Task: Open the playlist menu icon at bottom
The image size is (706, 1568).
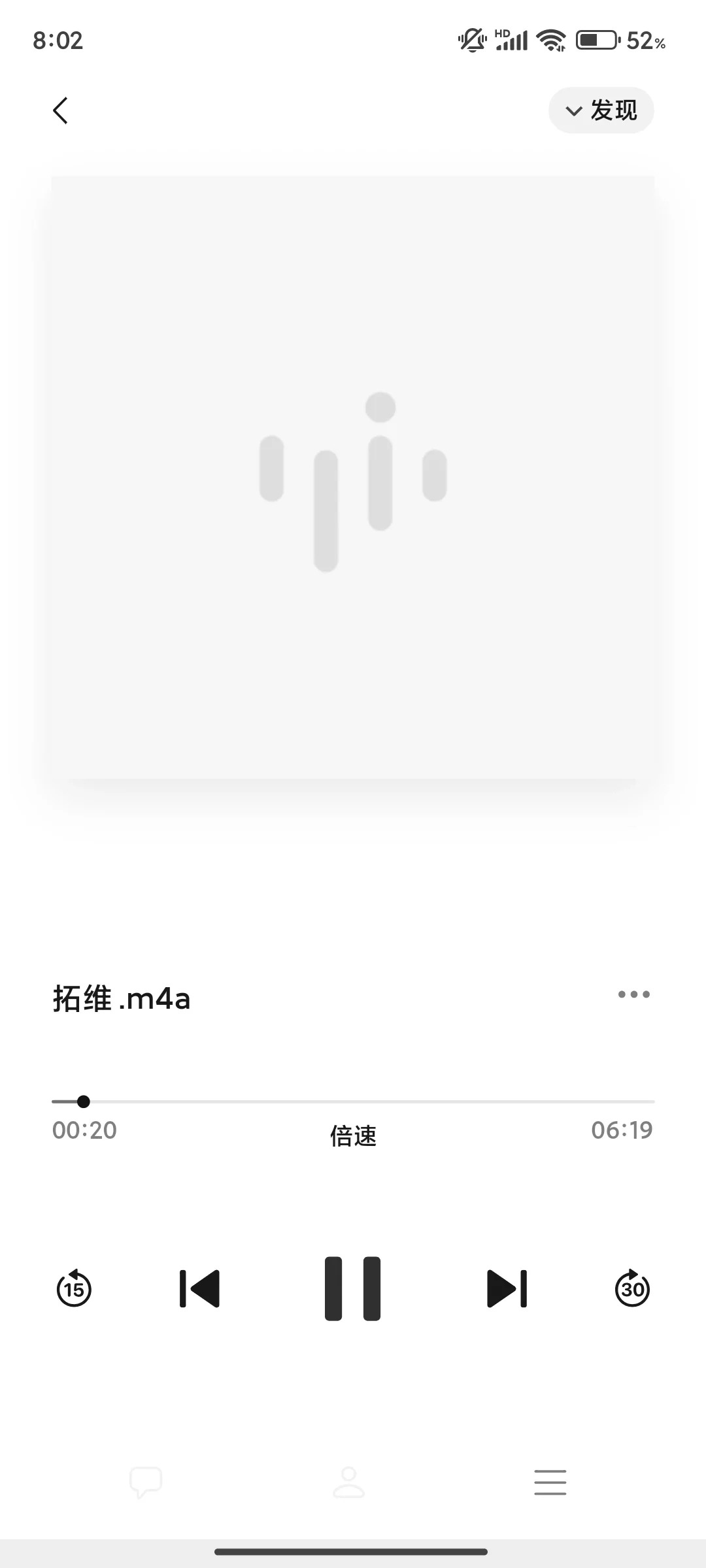Action: coord(550,1482)
